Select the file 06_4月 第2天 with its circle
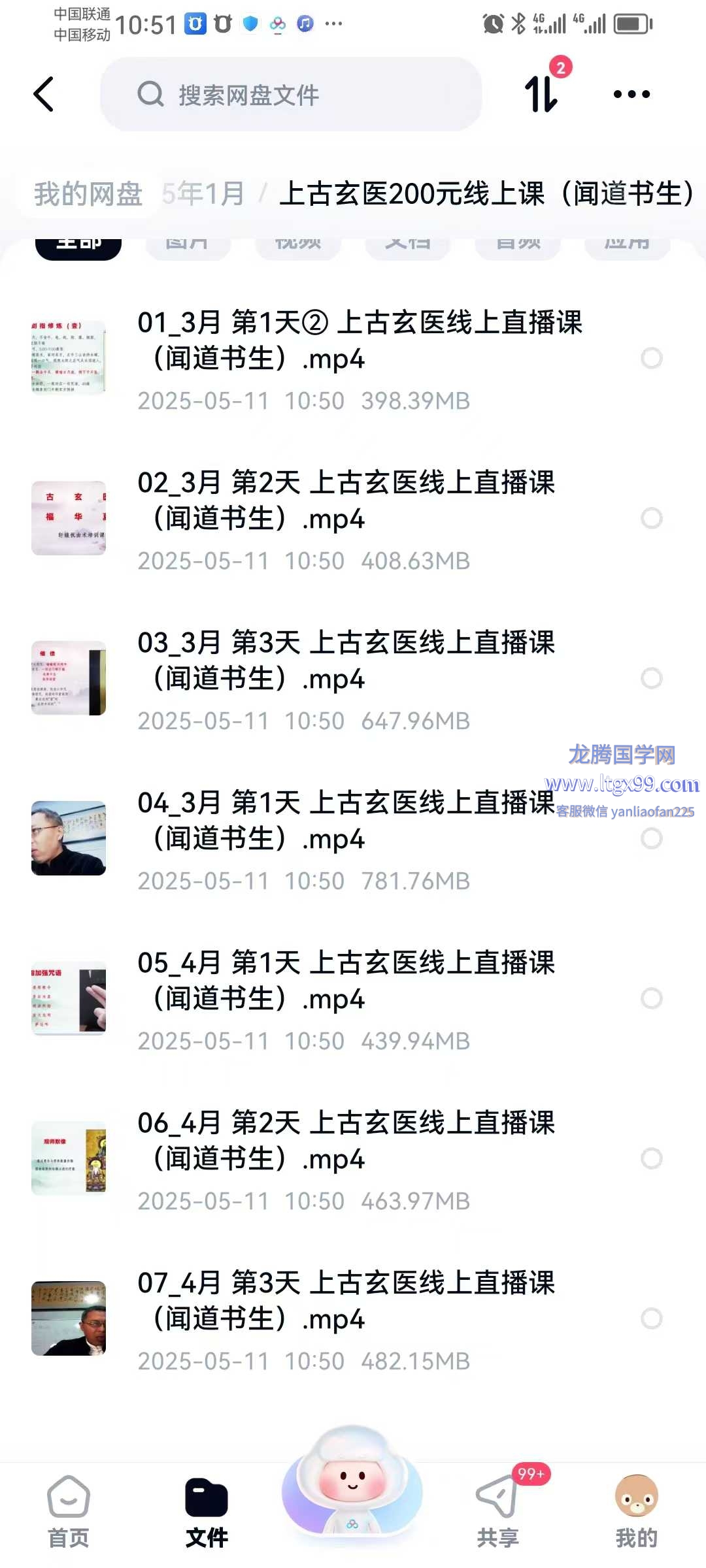 point(651,1158)
